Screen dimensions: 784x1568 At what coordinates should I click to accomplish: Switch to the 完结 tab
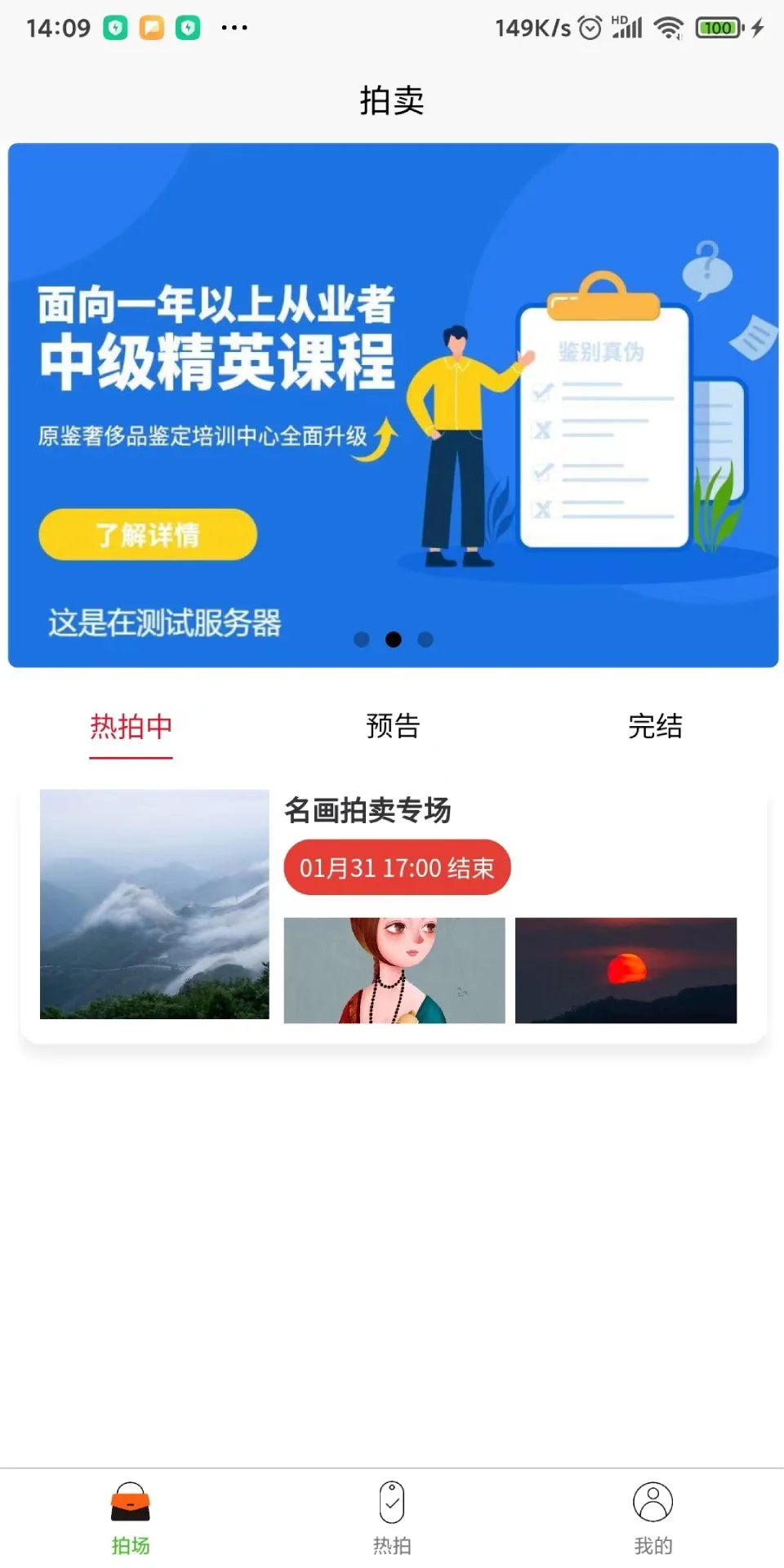click(655, 727)
